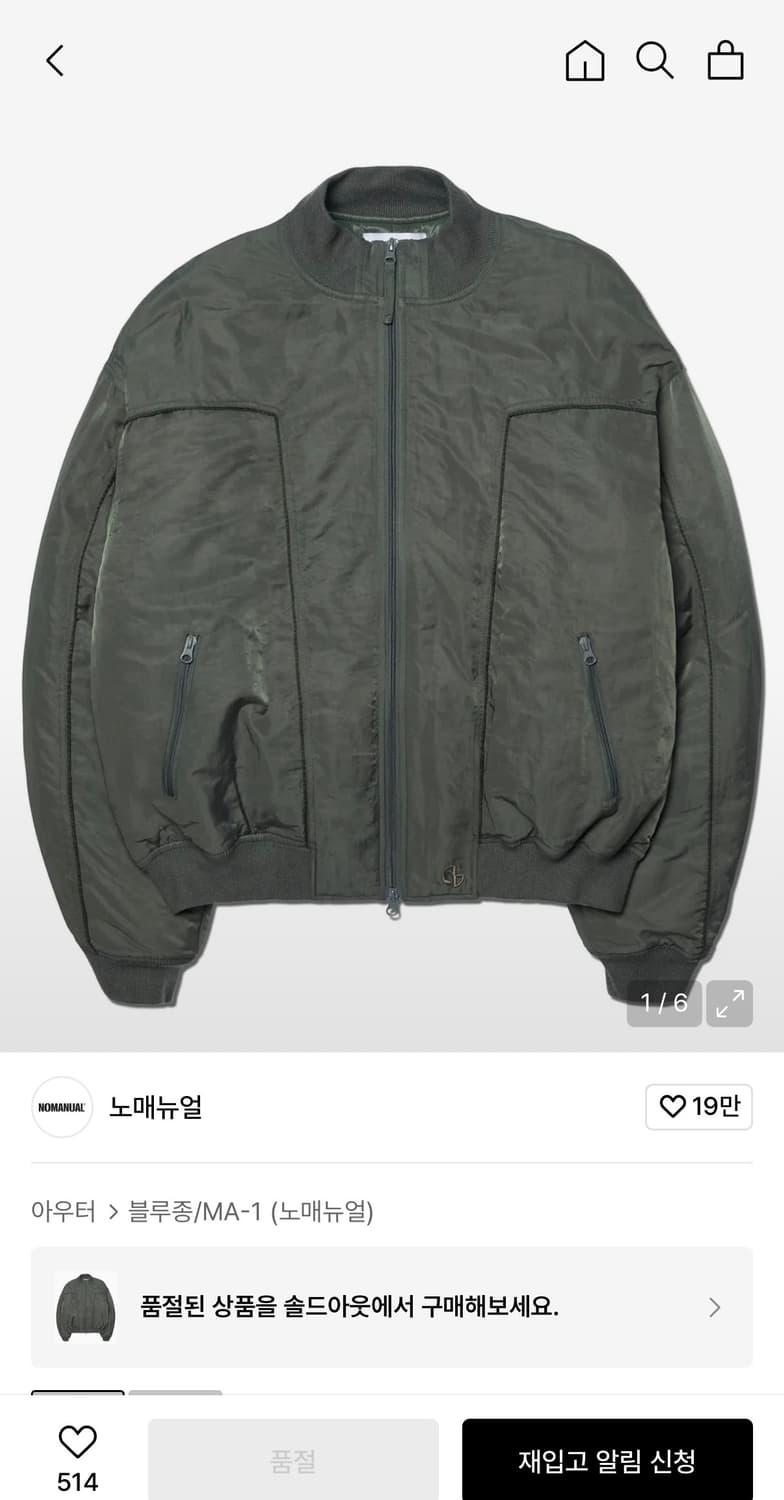The width and height of the screenshot is (784, 1500).
Task: Open the search magnifier icon
Action: point(655,60)
